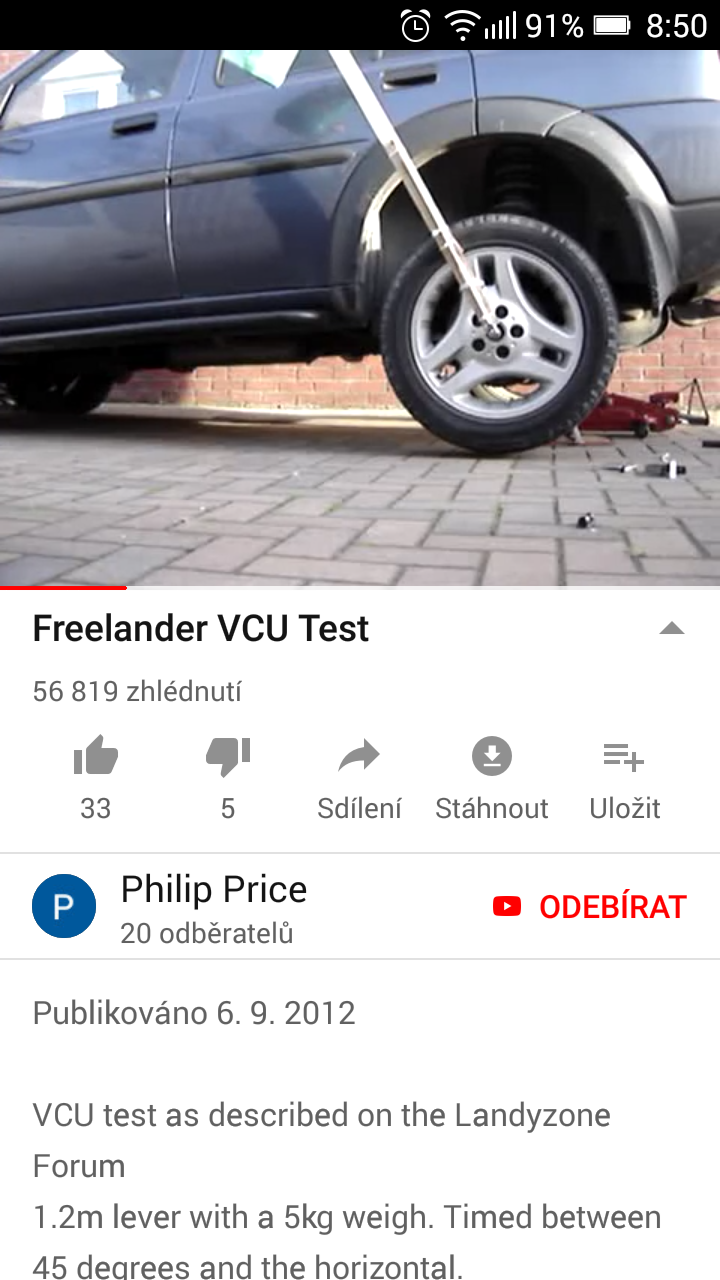Viewport: 720px width, 1280px height.
Task: Collapse the video description arrow
Action: (x=672, y=629)
